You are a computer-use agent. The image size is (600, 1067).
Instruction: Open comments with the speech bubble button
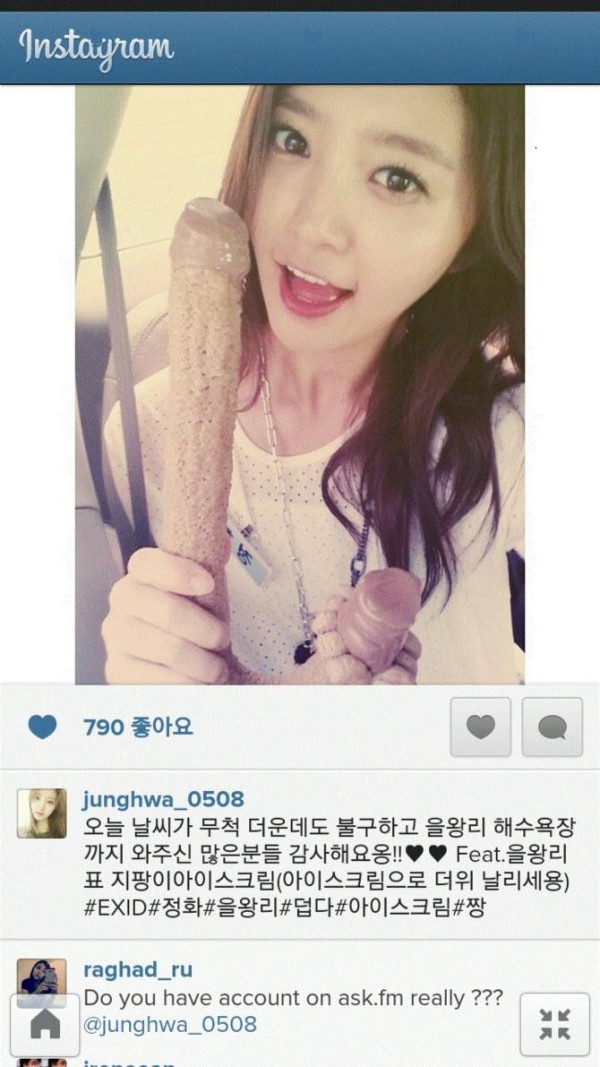pos(552,727)
